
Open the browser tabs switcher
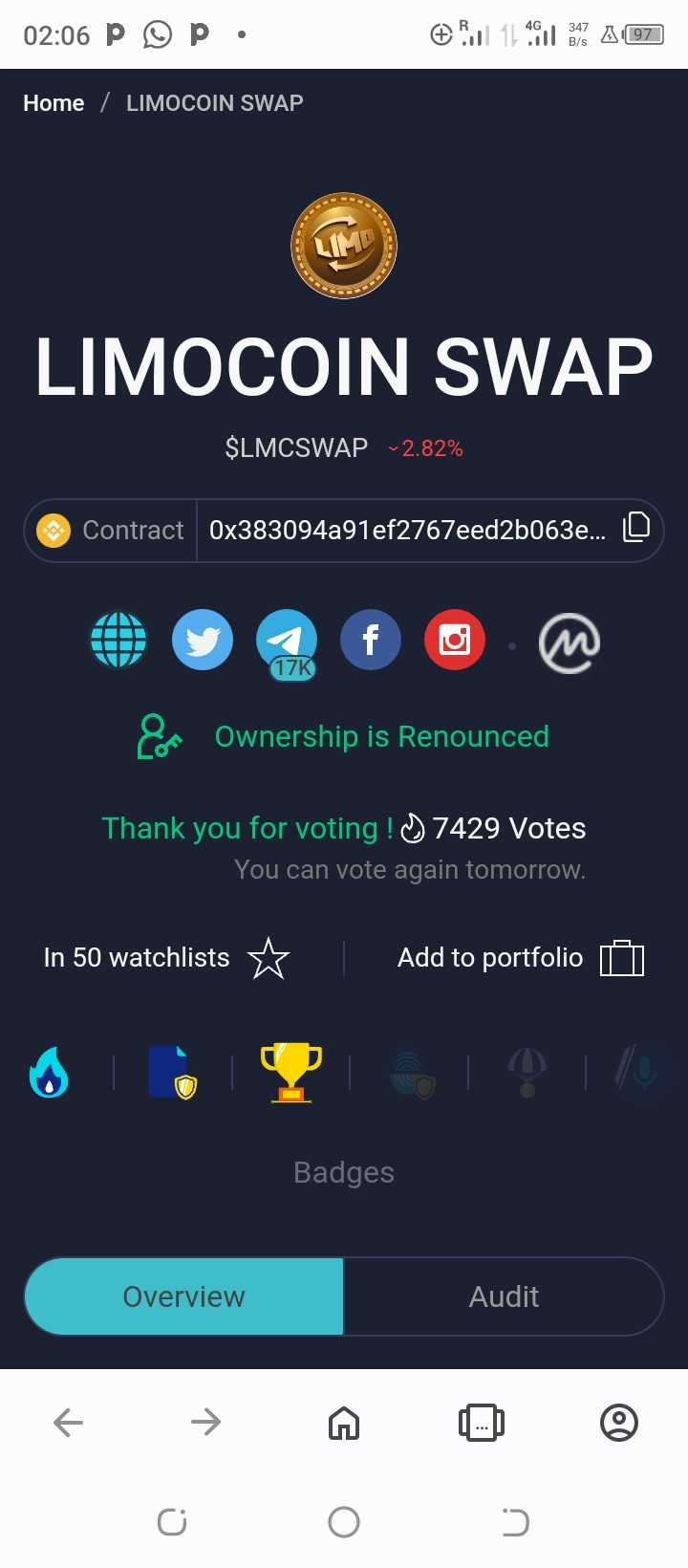coord(482,1423)
